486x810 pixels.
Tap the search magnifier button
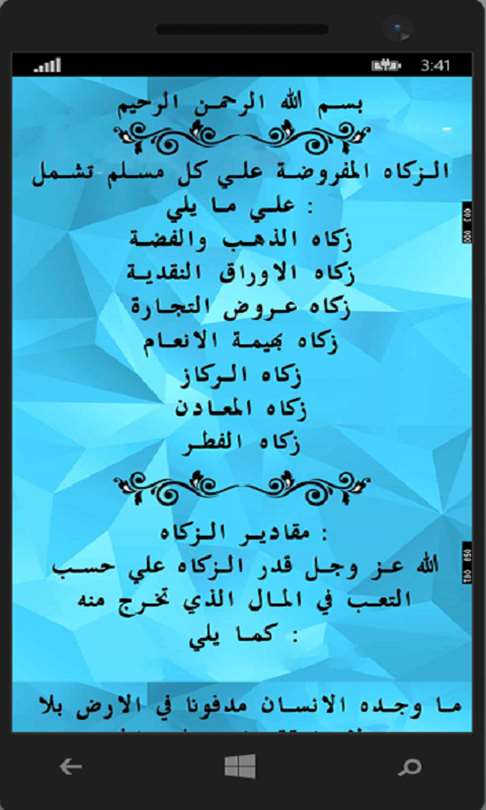point(410,767)
